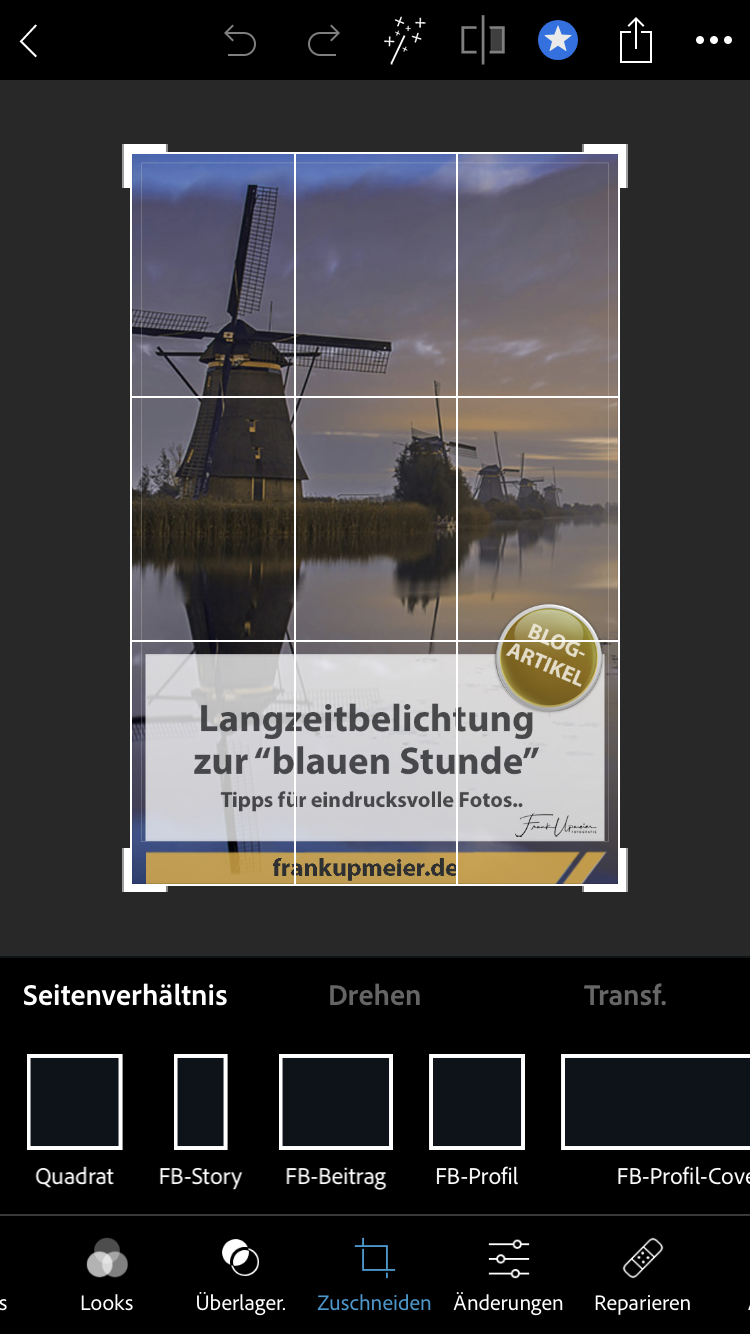750x1334 pixels.
Task: Open the Reparieren healing tool
Action: pos(642,1274)
